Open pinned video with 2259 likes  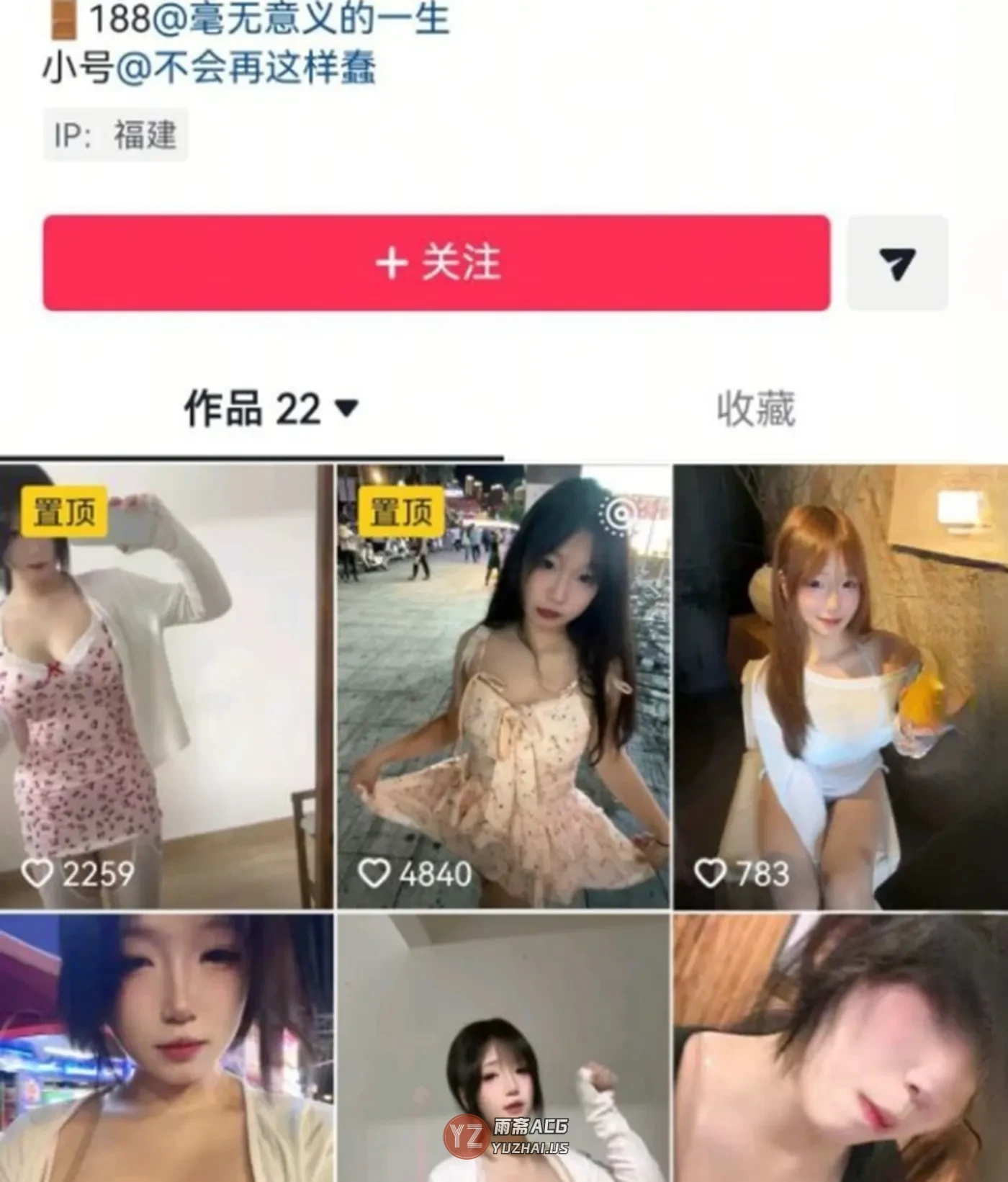(x=166, y=684)
